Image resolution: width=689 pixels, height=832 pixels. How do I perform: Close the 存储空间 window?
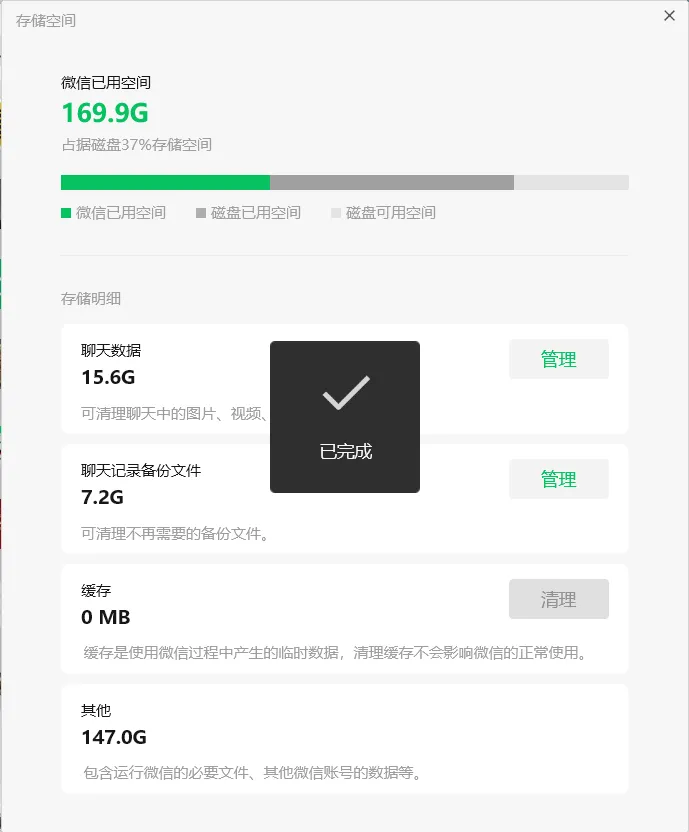pyautogui.click(x=670, y=16)
